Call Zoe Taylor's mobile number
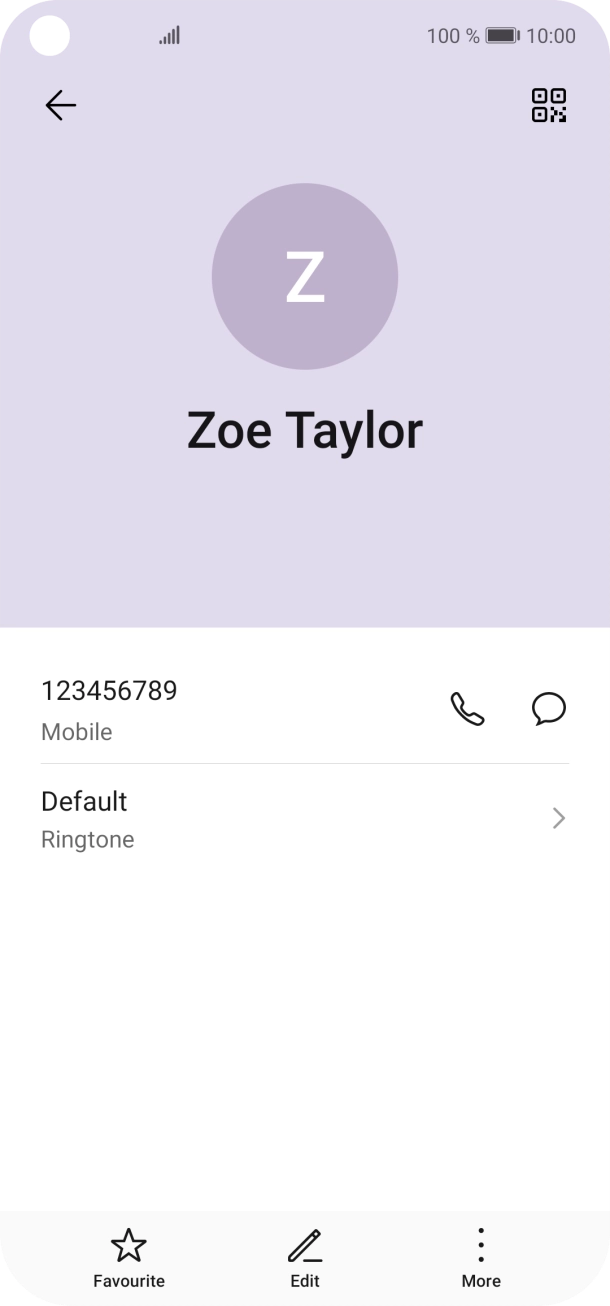This screenshot has width=610, height=1306. (467, 709)
